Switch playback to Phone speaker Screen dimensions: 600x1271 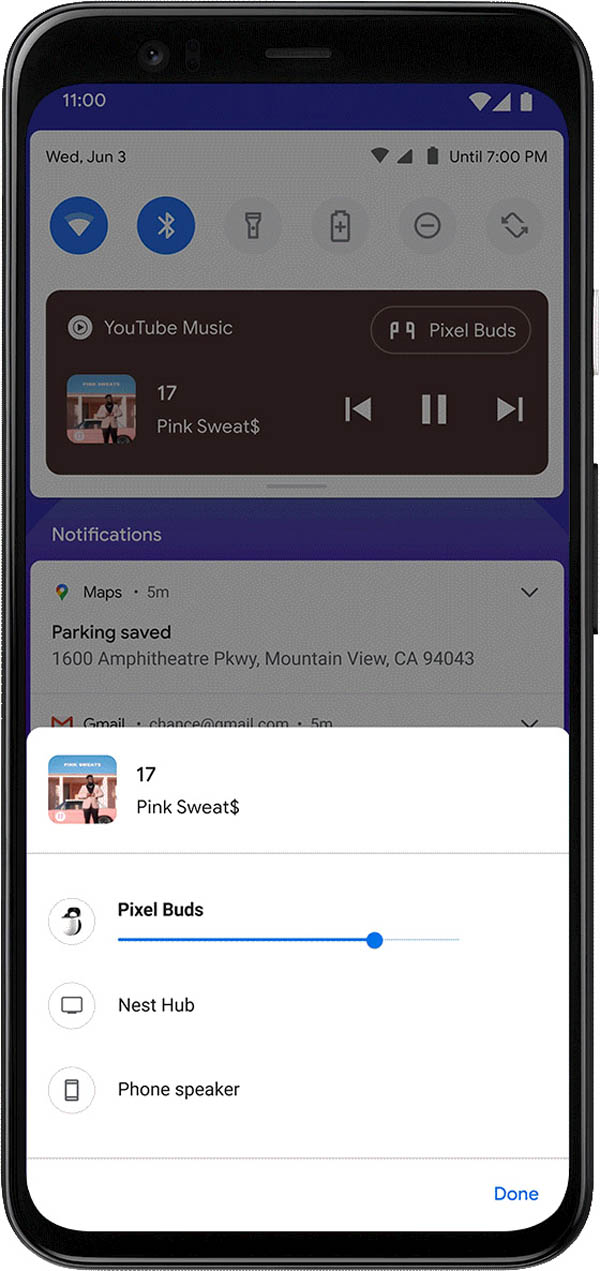pos(178,1089)
